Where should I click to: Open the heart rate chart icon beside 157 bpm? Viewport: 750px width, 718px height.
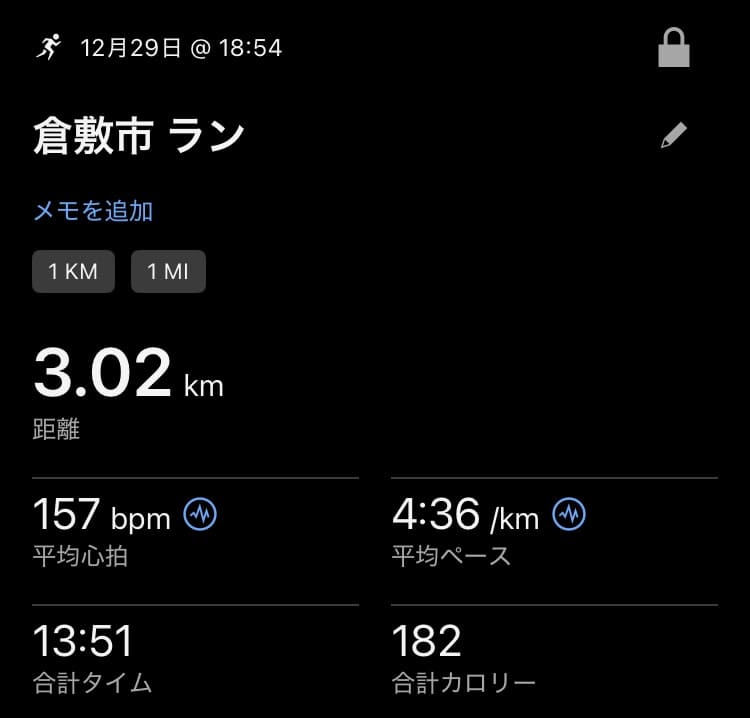(201, 515)
